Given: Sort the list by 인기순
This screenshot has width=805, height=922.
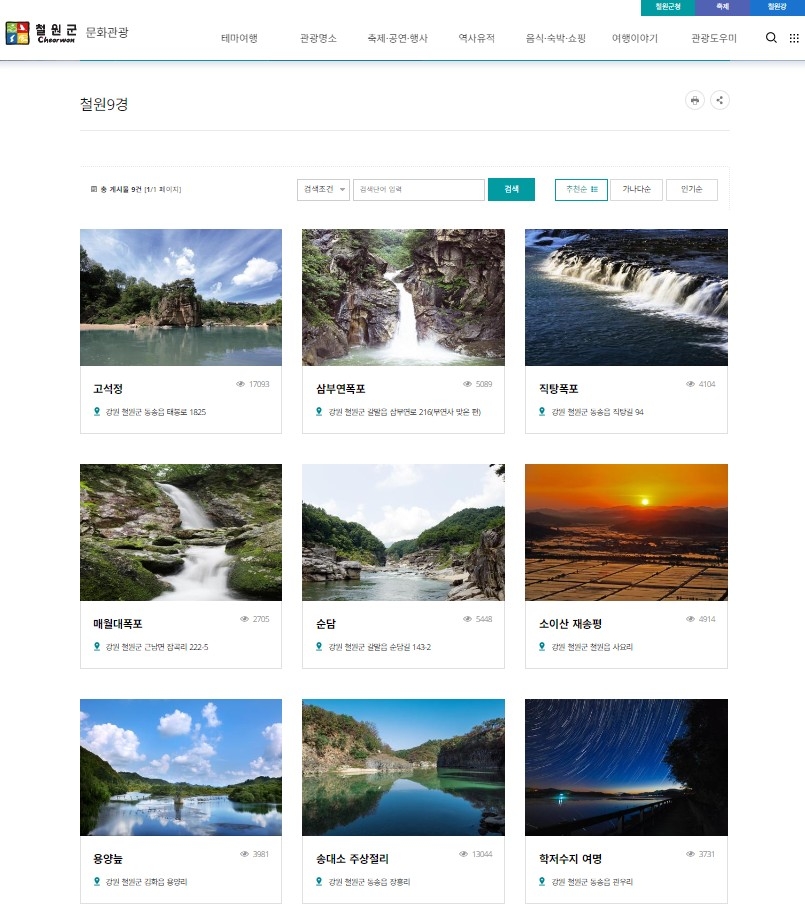Looking at the screenshot, I should tap(691, 190).
